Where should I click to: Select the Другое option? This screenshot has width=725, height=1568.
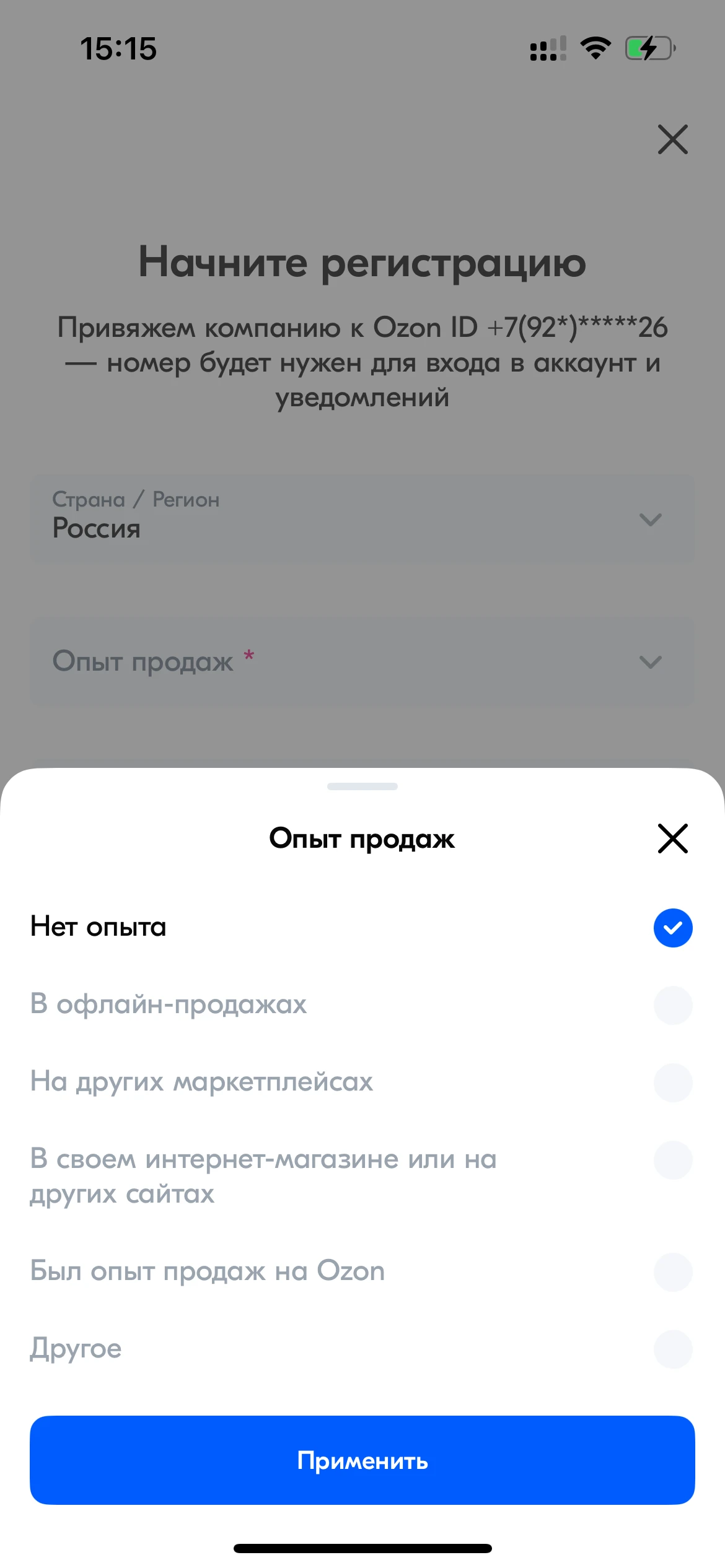pyautogui.click(x=672, y=1349)
